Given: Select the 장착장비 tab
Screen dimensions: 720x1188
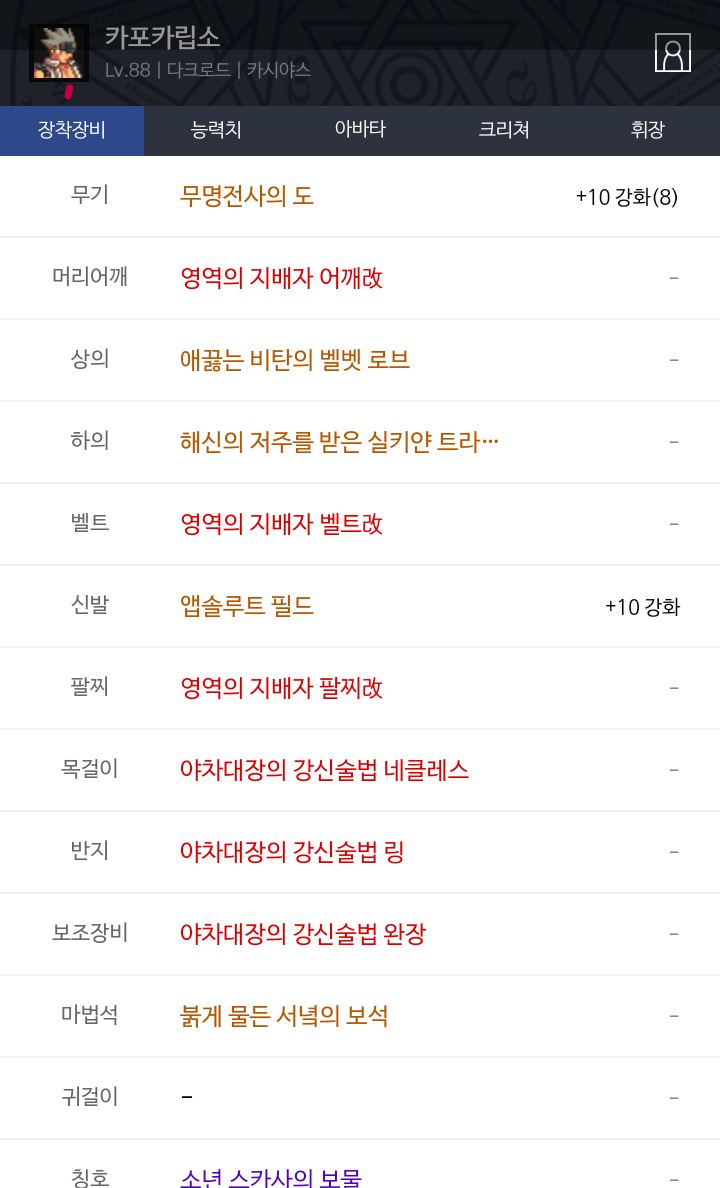Looking at the screenshot, I should click(x=72, y=130).
